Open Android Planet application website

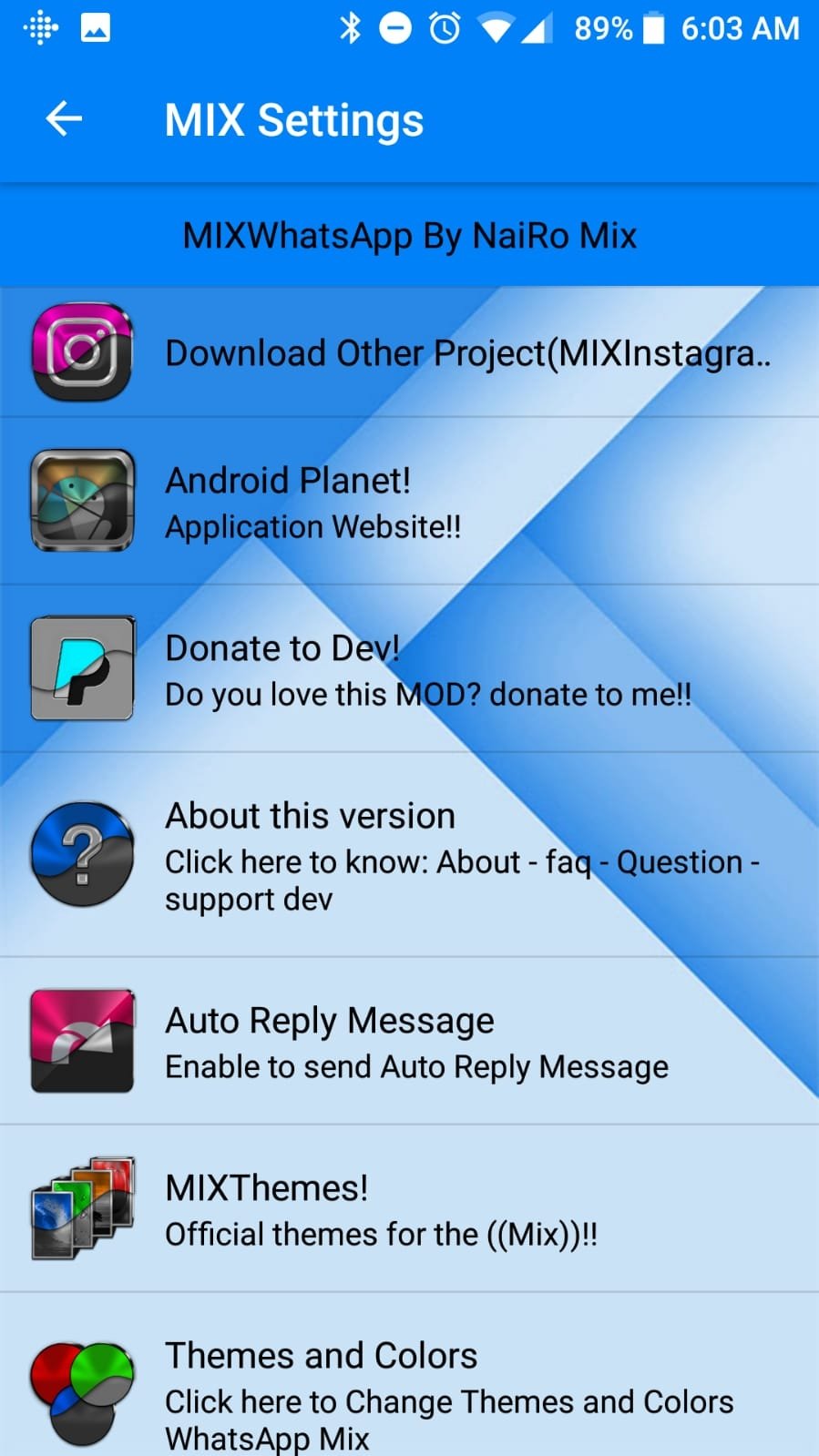409,501
